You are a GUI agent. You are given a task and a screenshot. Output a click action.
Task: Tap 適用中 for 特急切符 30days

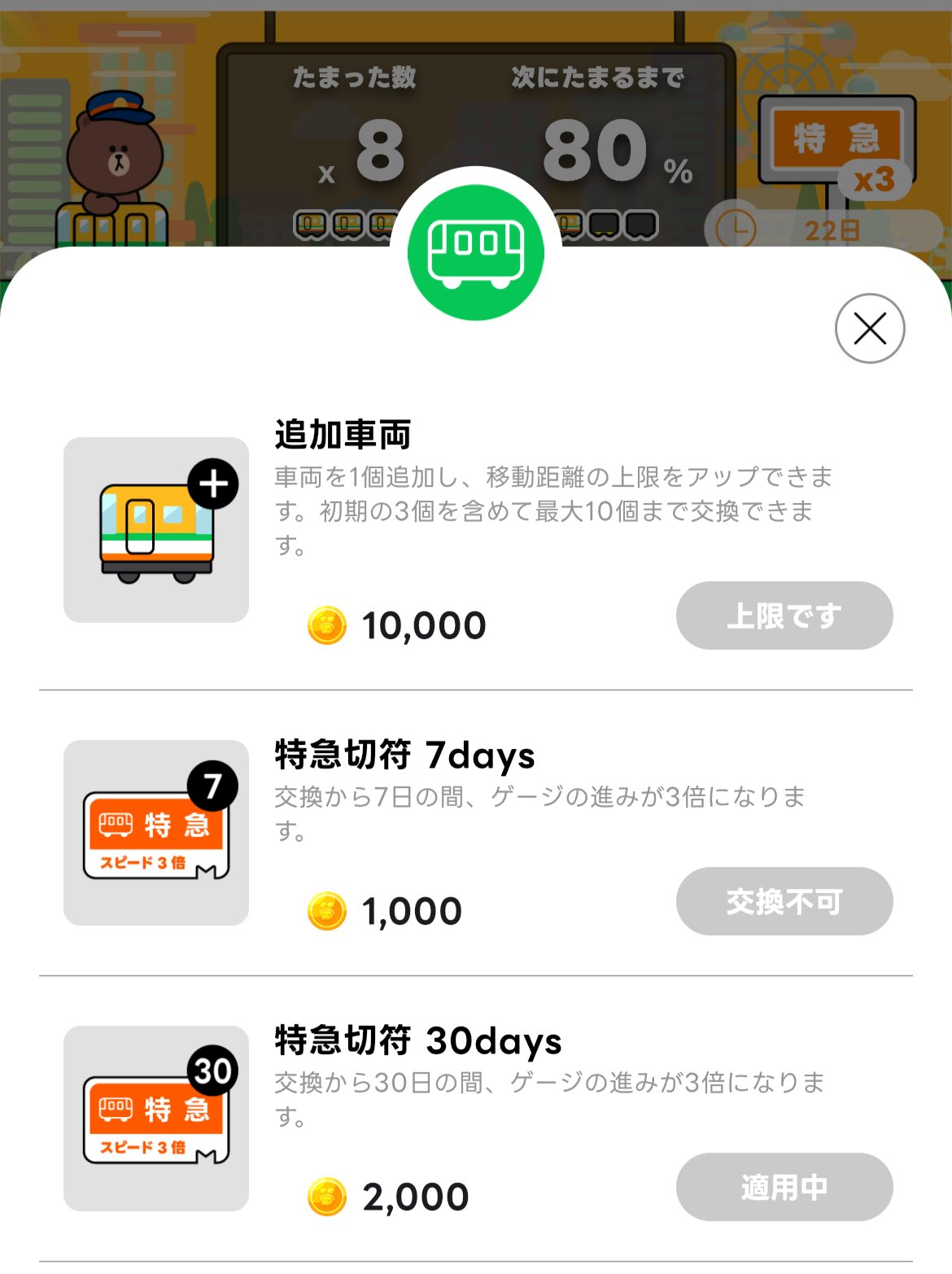click(784, 1187)
